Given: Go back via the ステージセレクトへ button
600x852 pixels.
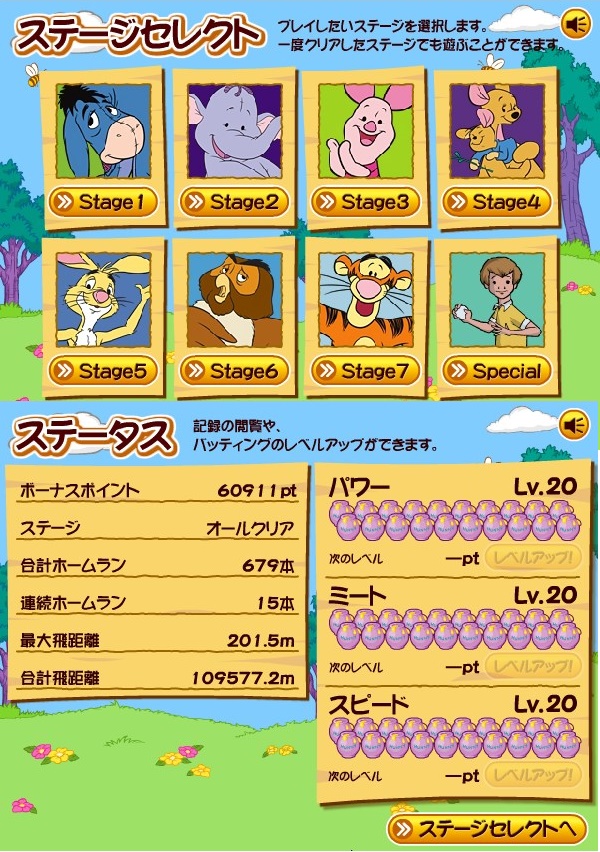Looking at the screenshot, I should tap(487, 829).
